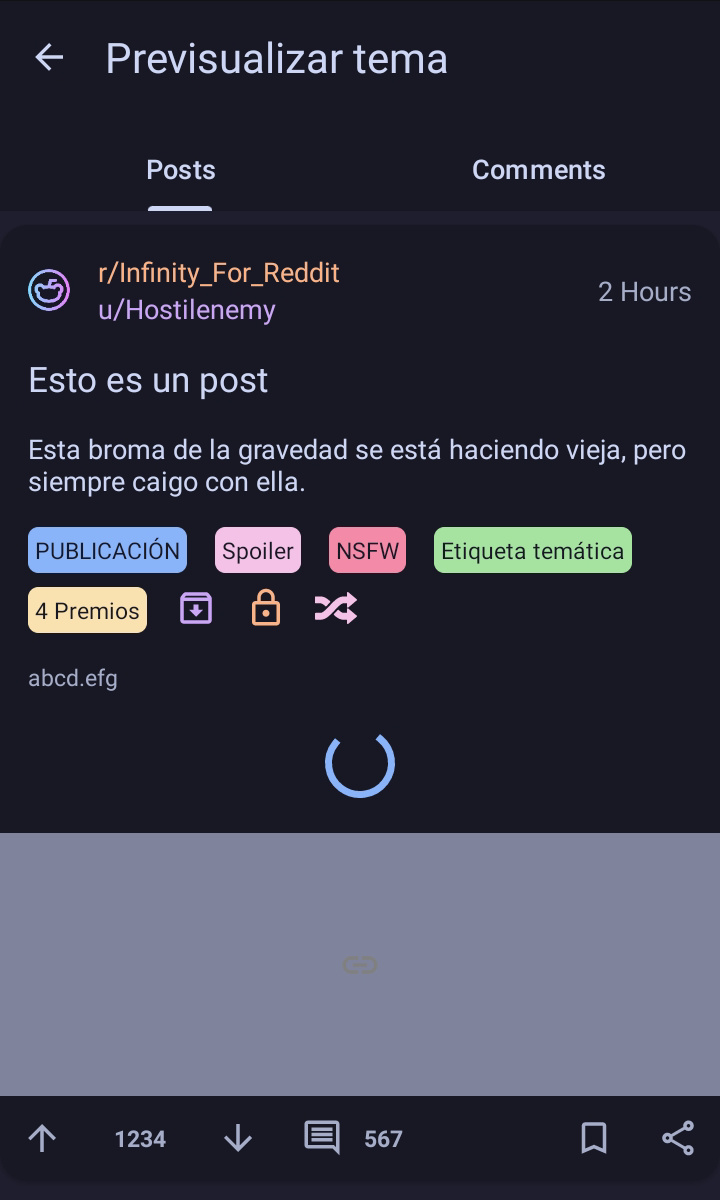Tap the crosspost arrows icon

[x=337, y=607]
